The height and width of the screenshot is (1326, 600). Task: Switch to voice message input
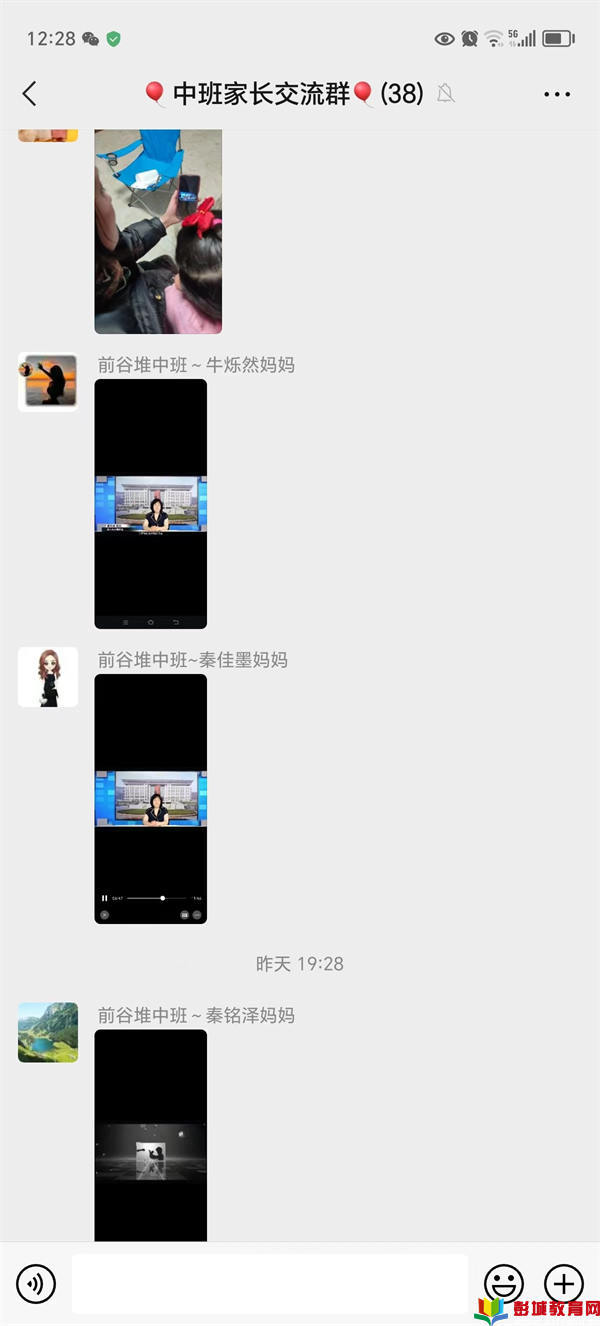coord(36,1284)
